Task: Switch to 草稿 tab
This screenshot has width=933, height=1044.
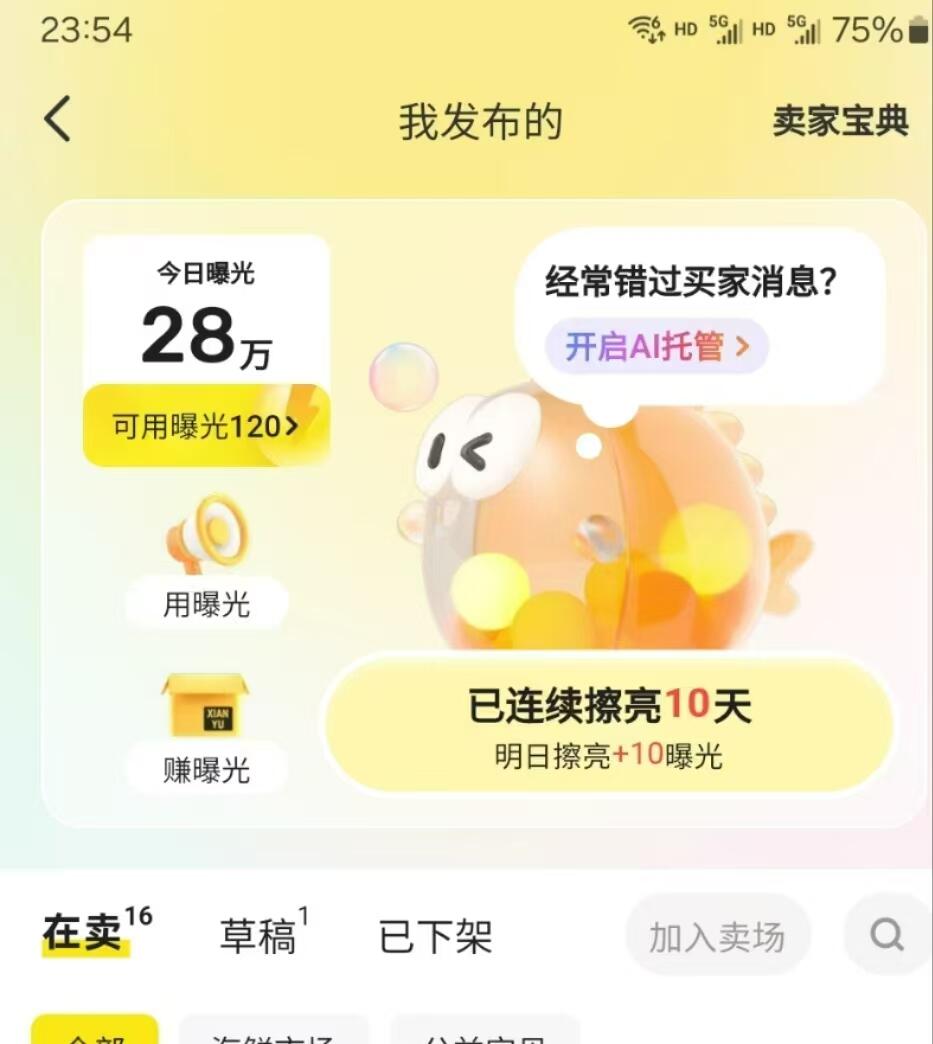Action: click(259, 936)
